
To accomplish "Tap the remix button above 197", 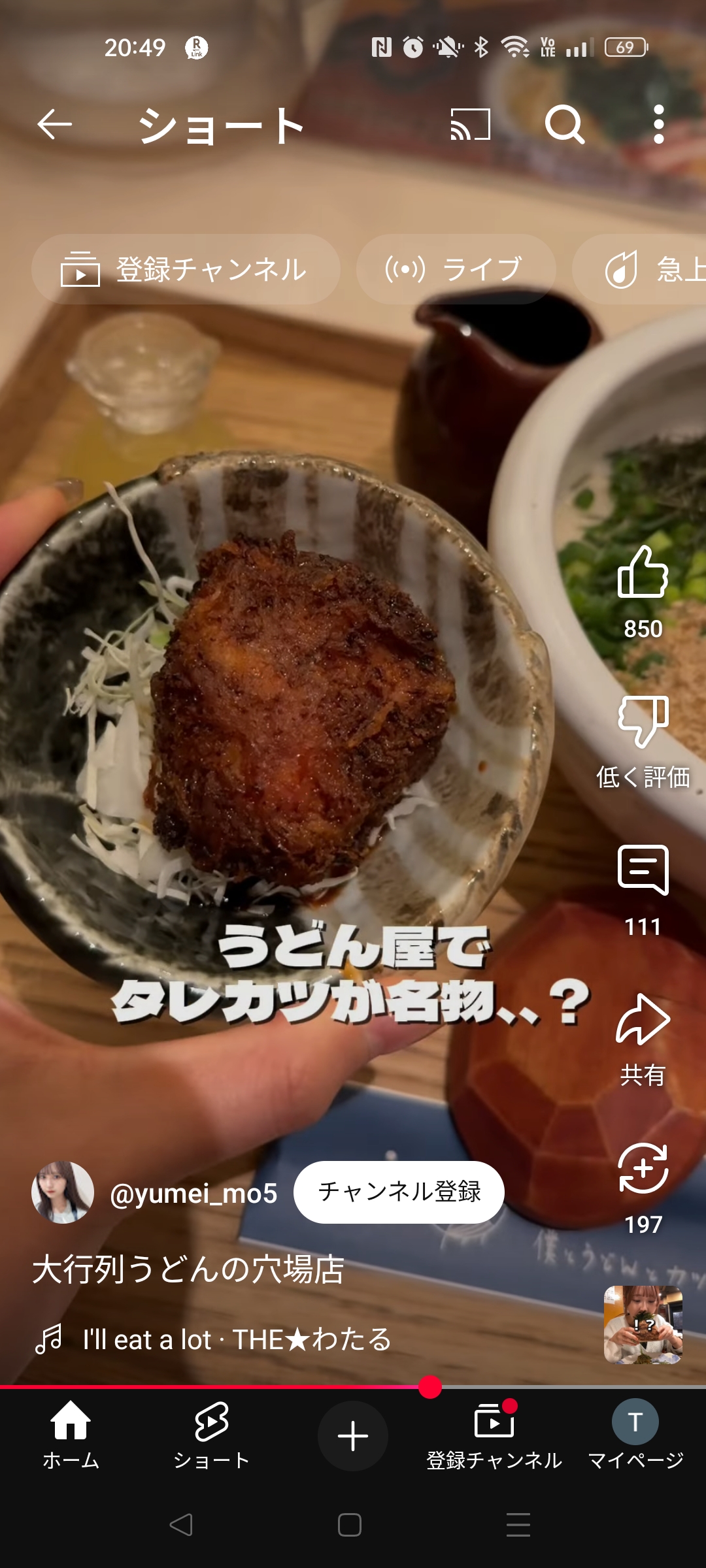I will pyautogui.click(x=643, y=1169).
